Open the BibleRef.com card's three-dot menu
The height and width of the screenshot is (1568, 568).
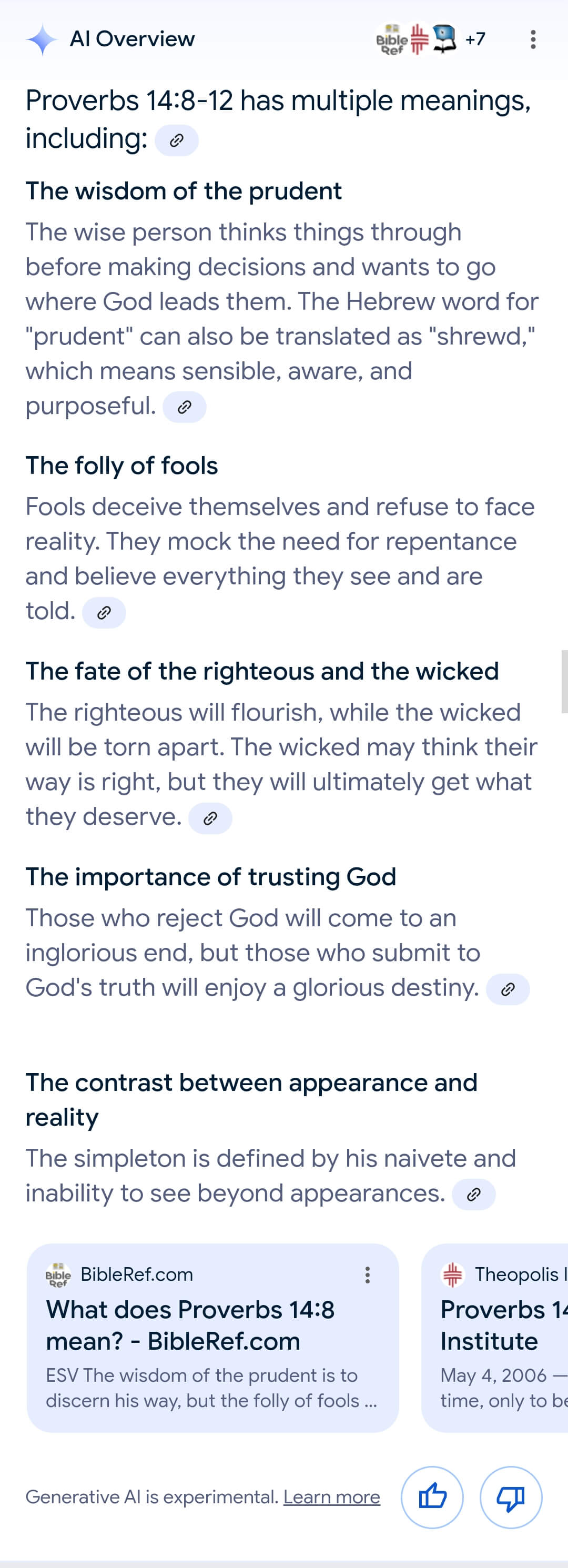[x=367, y=1274]
